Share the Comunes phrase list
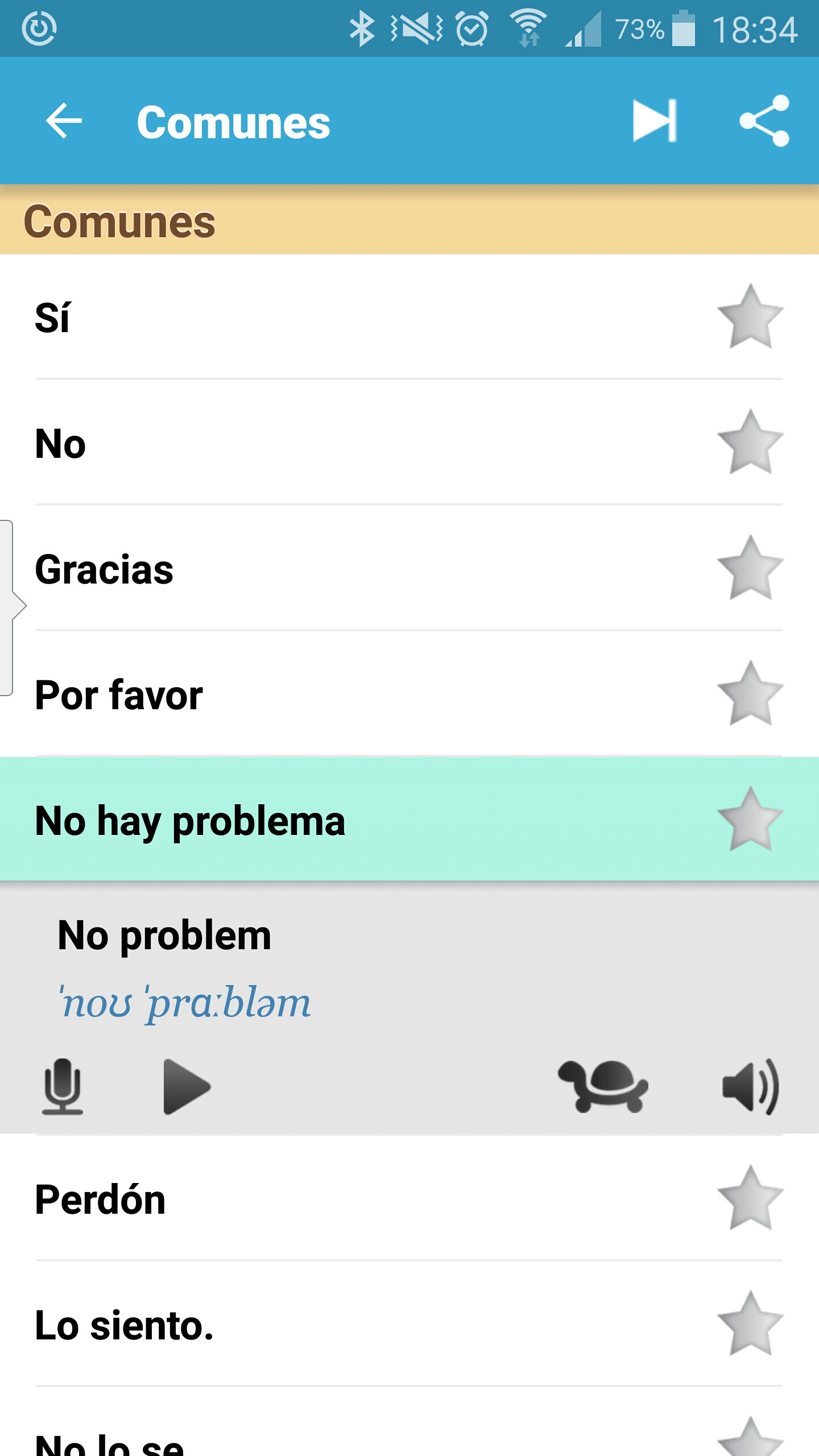819x1456 pixels. coord(764,121)
